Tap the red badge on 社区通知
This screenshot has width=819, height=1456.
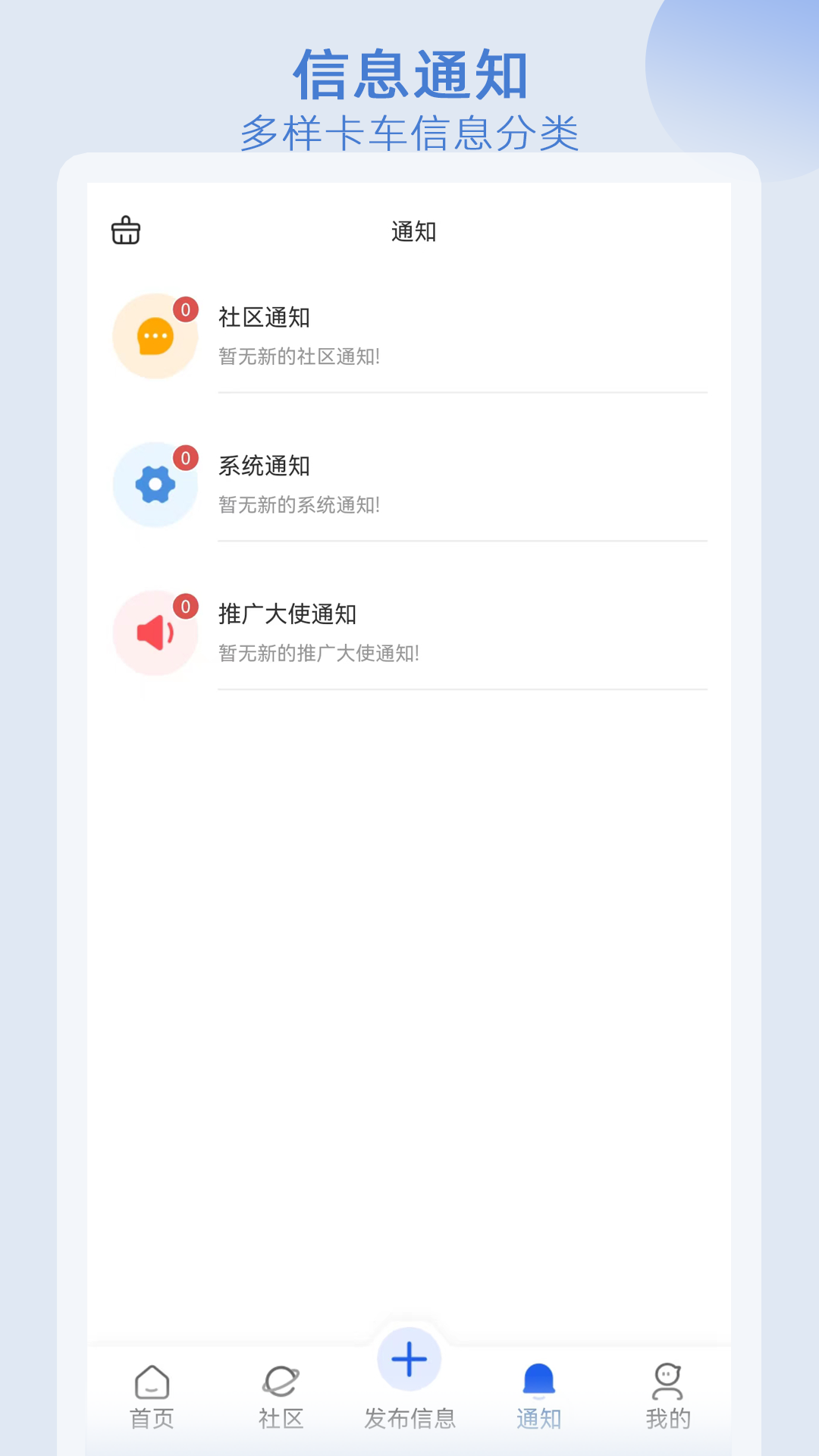(184, 309)
